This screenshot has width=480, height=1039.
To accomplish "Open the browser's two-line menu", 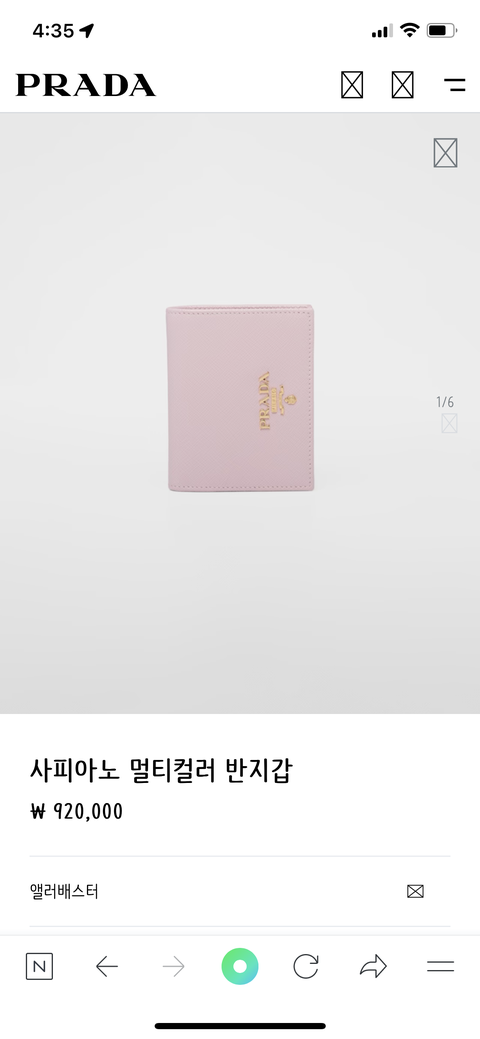I will coord(440,967).
